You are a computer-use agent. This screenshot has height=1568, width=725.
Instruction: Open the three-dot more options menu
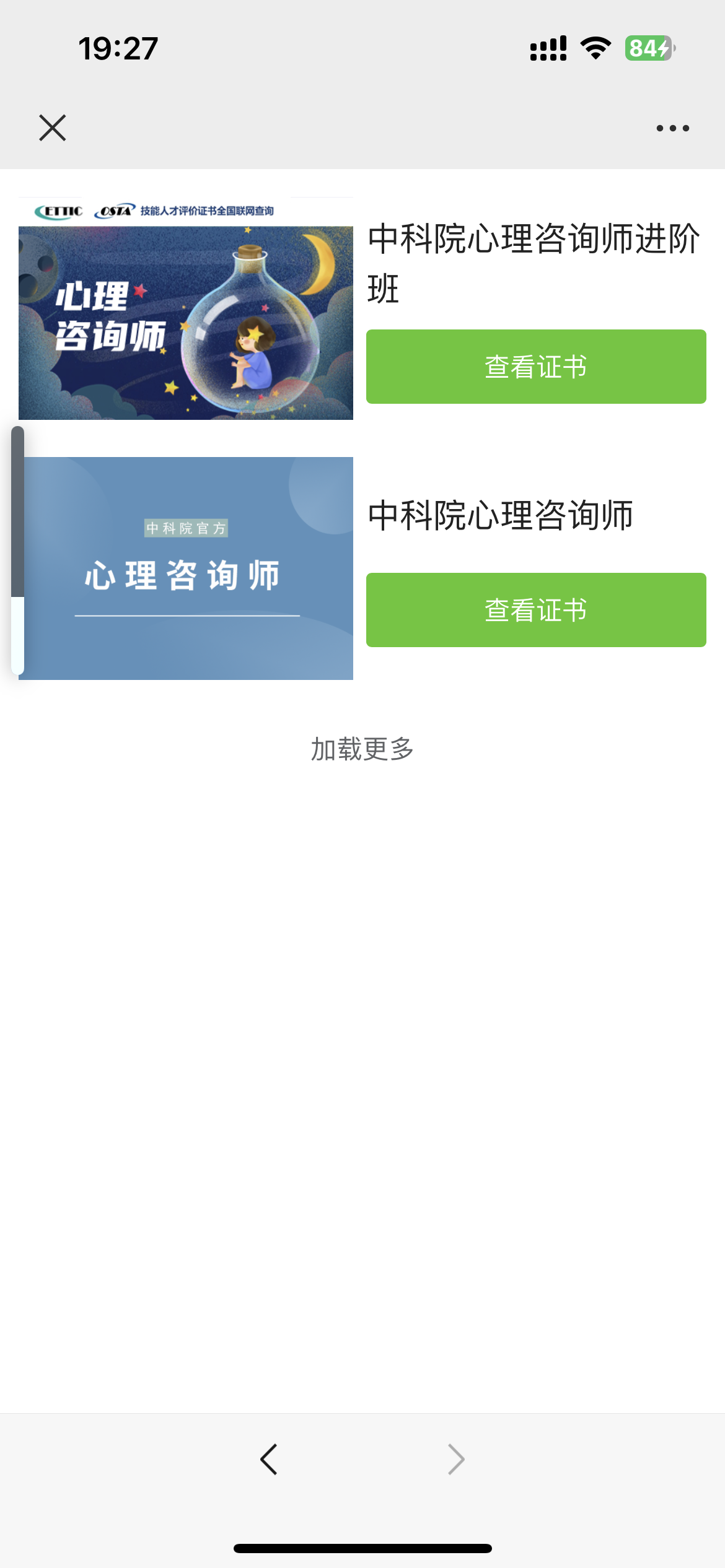[x=672, y=128]
